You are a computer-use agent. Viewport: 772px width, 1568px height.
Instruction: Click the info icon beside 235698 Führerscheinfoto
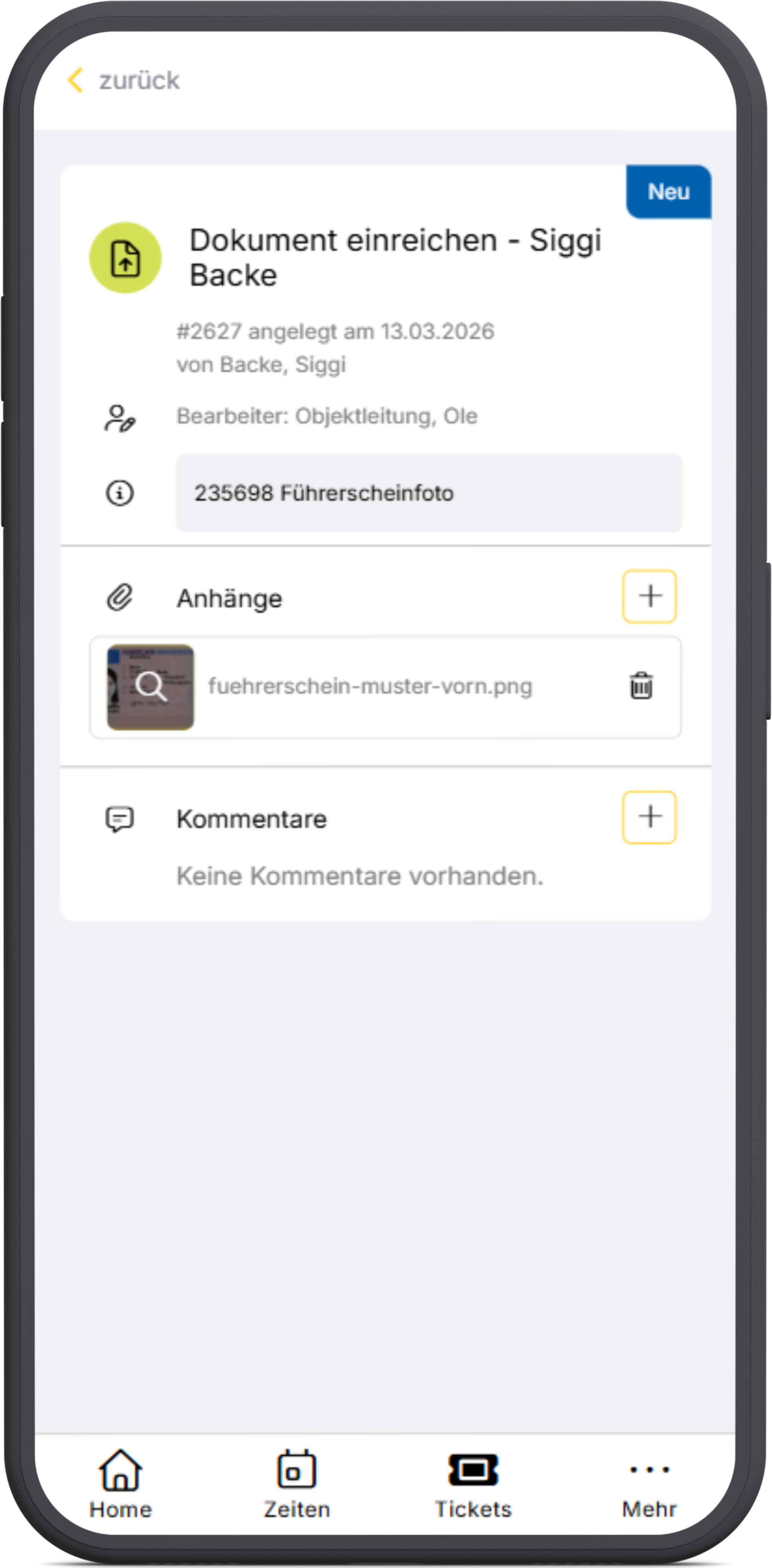119,494
